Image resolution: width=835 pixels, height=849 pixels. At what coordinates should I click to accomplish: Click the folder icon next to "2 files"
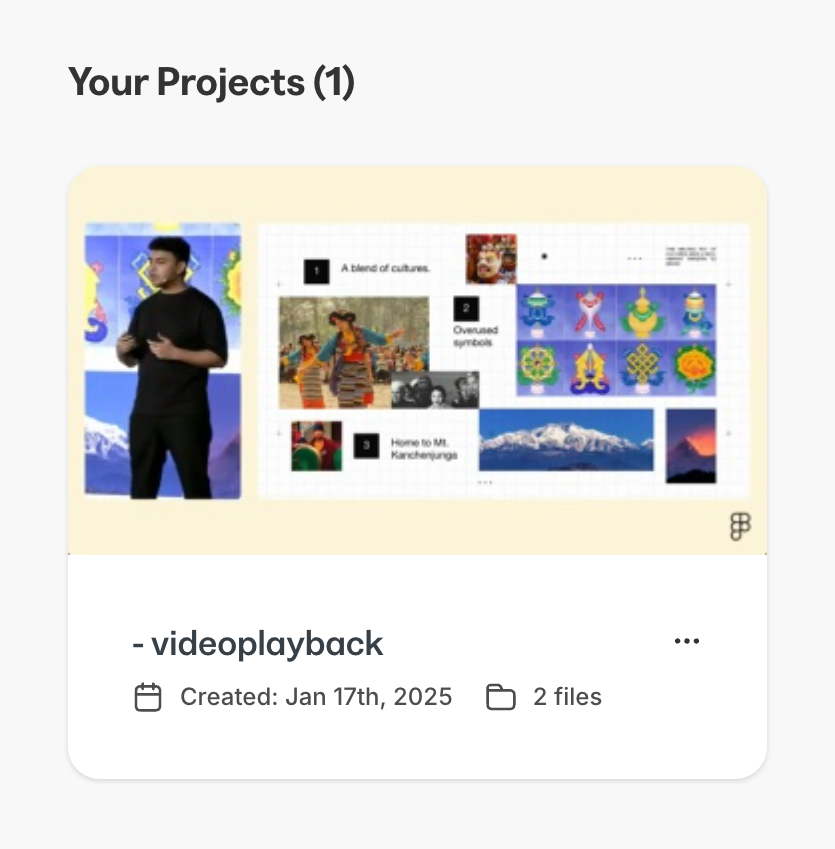(x=501, y=697)
